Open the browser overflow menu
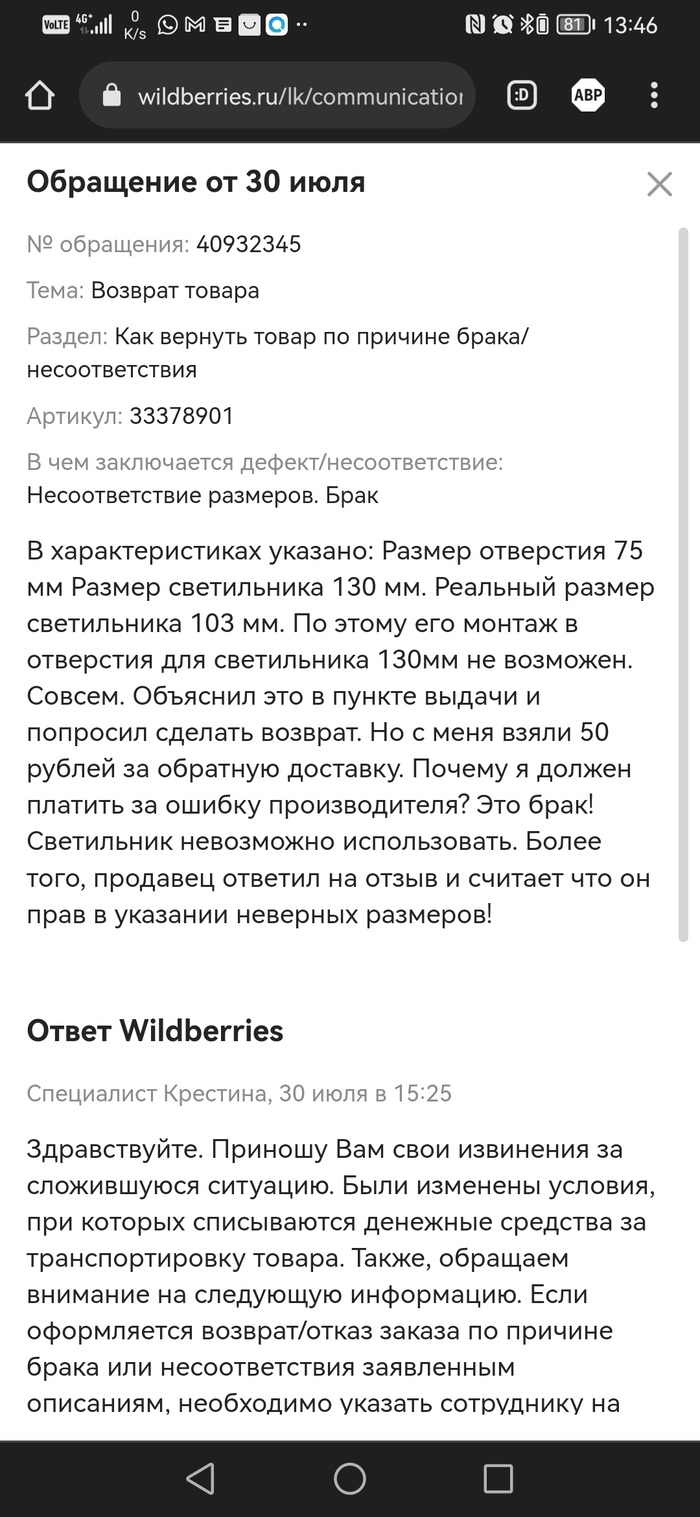Image resolution: width=700 pixels, height=1517 pixels. click(x=654, y=96)
